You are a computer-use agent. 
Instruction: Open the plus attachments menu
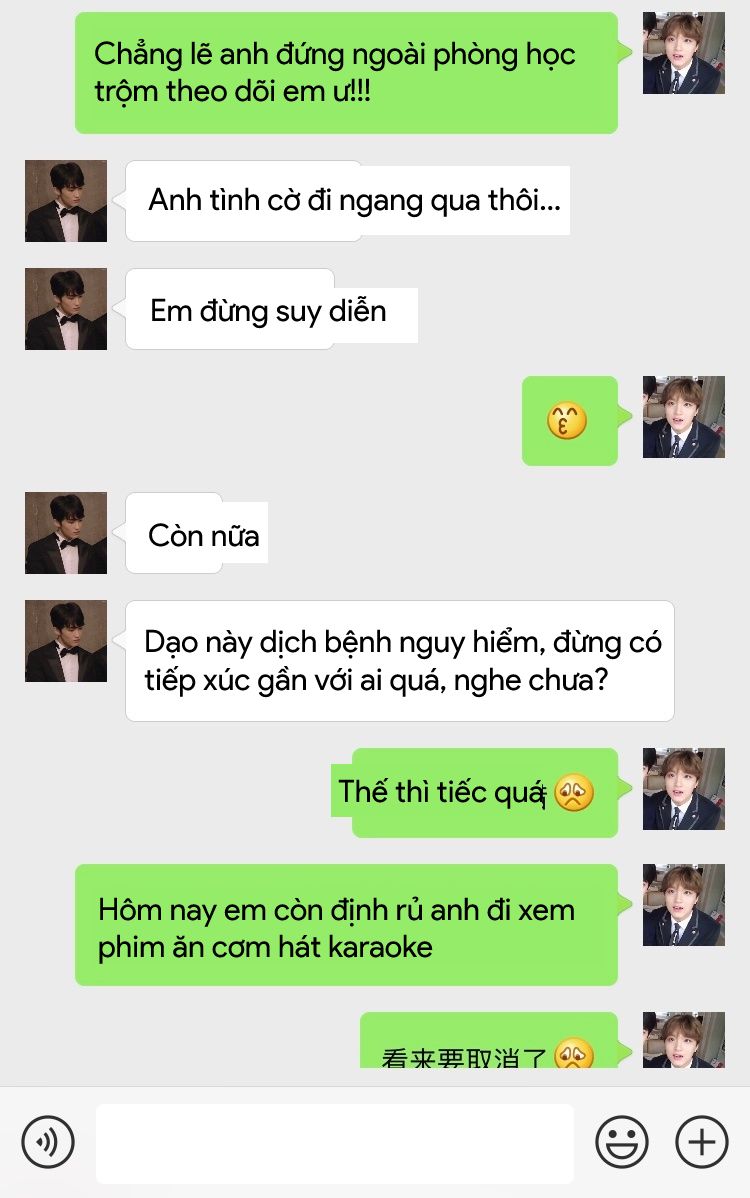tap(702, 1141)
